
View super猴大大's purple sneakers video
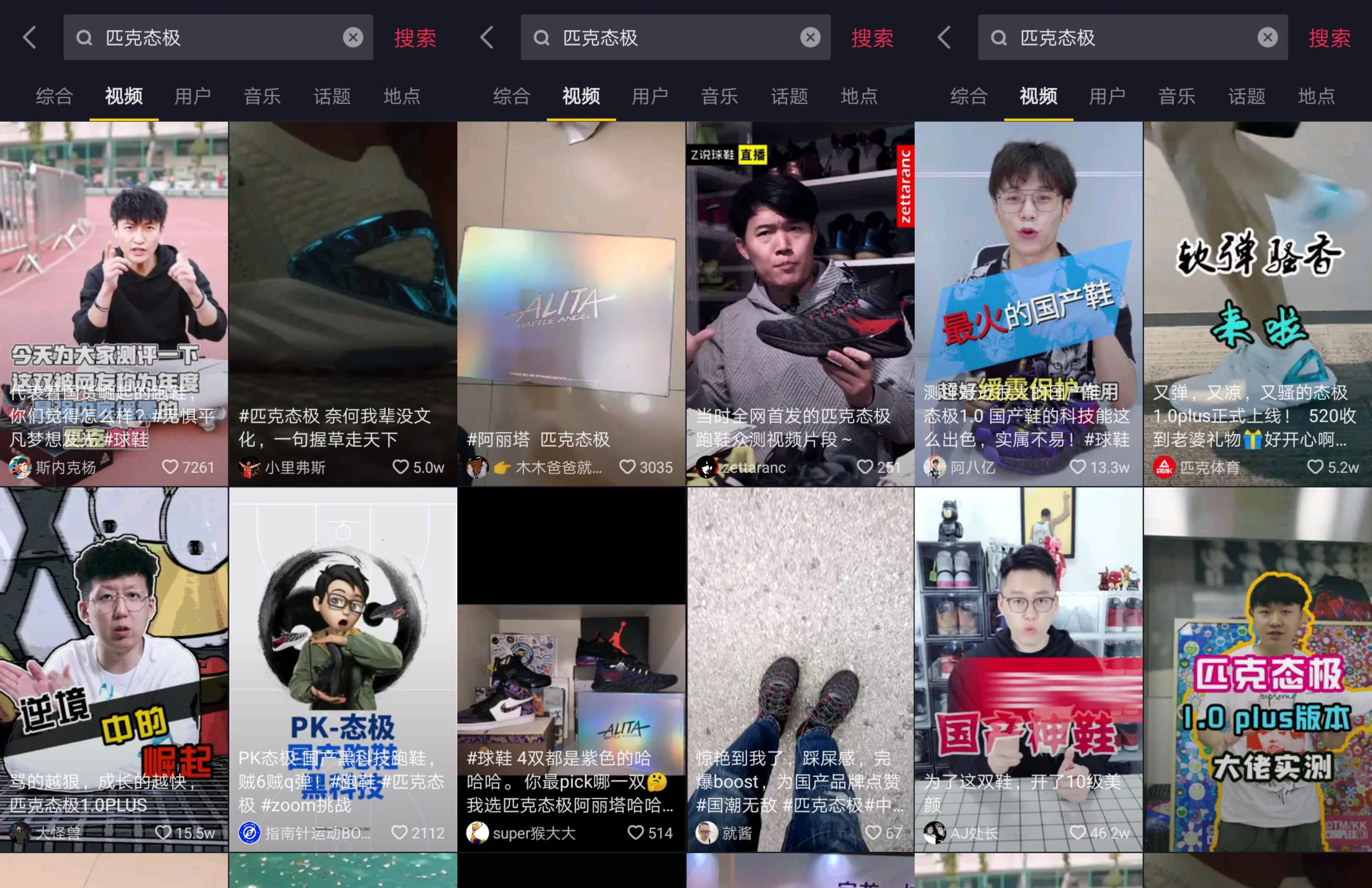[x=571, y=670]
